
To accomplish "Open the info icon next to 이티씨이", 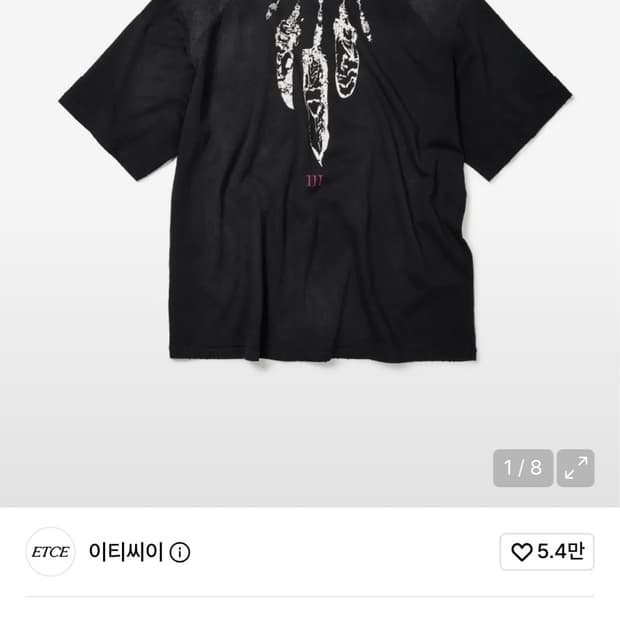I will click(180, 552).
